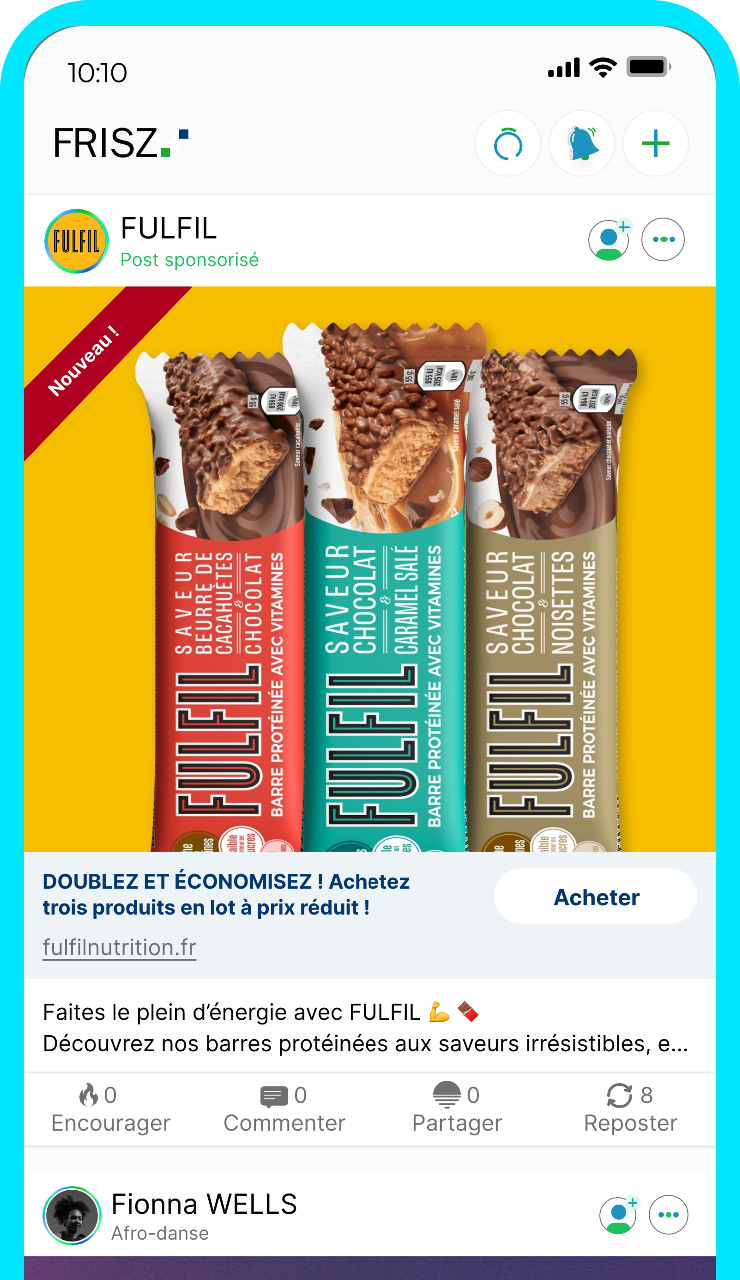
Task: Open the notifications bell
Action: tap(582, 144)
